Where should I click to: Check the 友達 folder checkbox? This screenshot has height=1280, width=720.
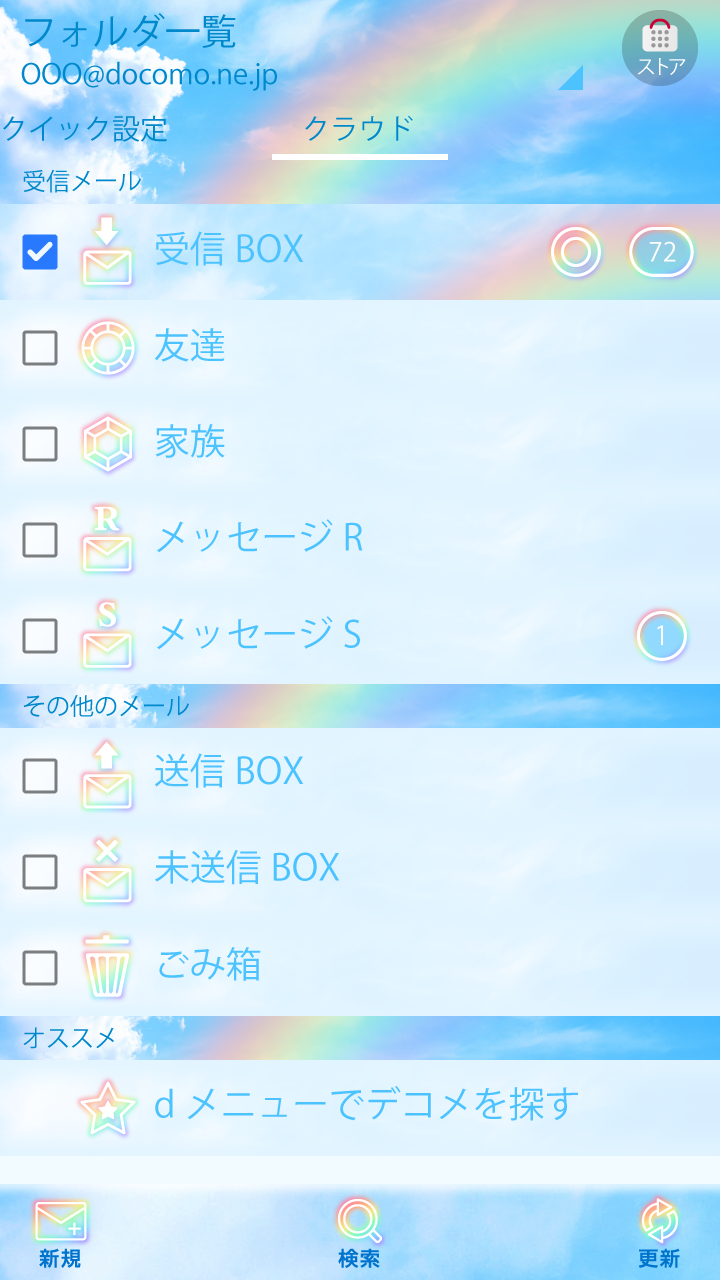(40, 348)
